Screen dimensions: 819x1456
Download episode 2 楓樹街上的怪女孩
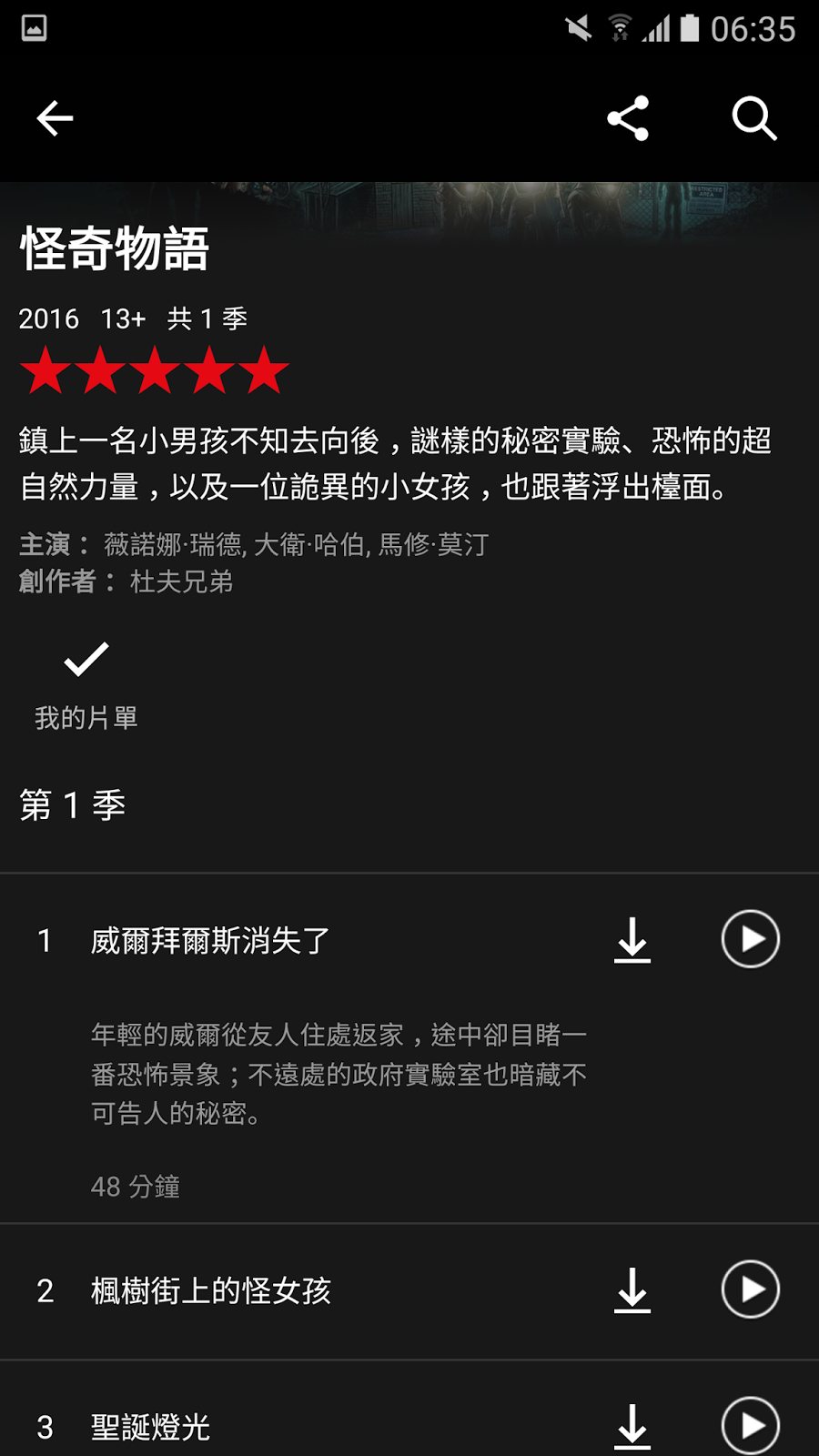pos(632,1289)
